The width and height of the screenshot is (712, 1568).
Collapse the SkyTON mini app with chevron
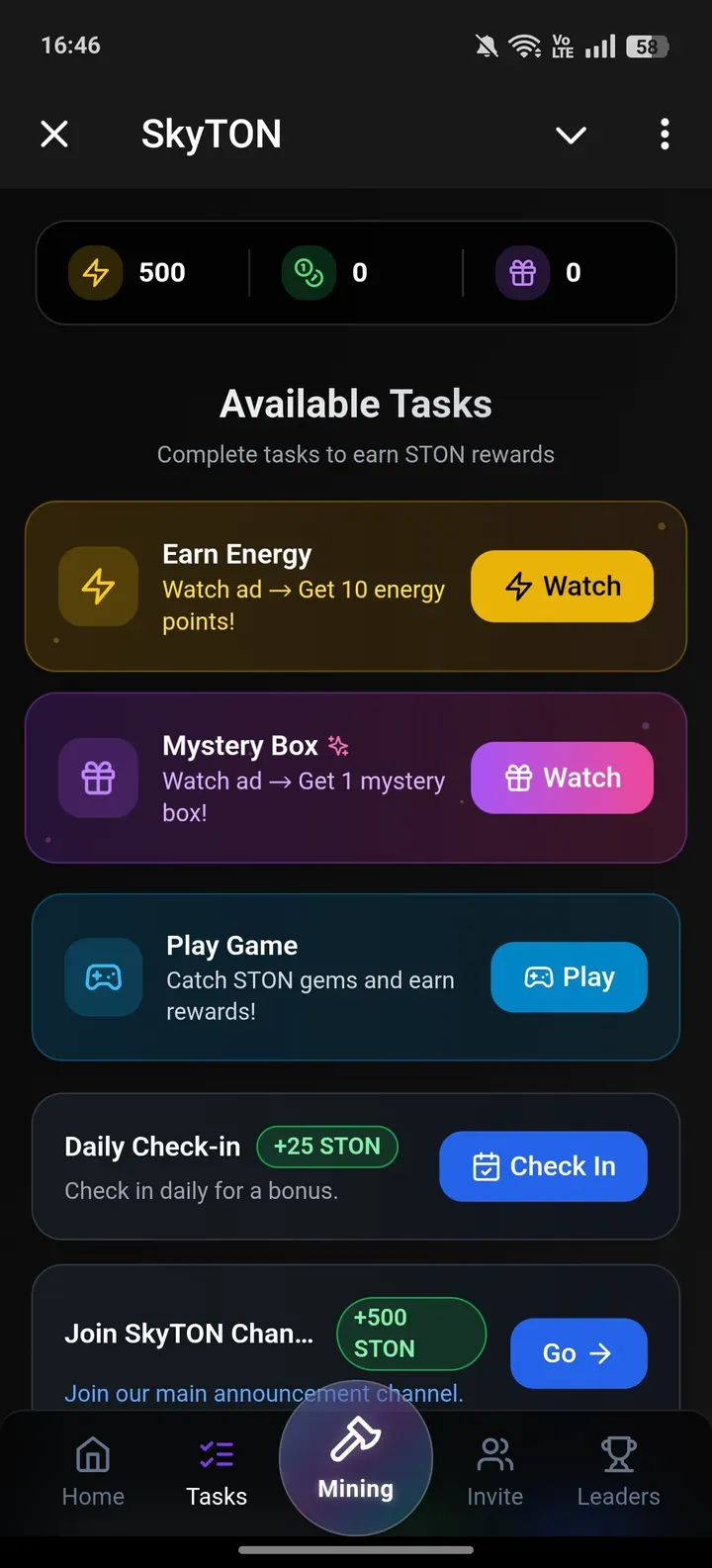(571, 136)
